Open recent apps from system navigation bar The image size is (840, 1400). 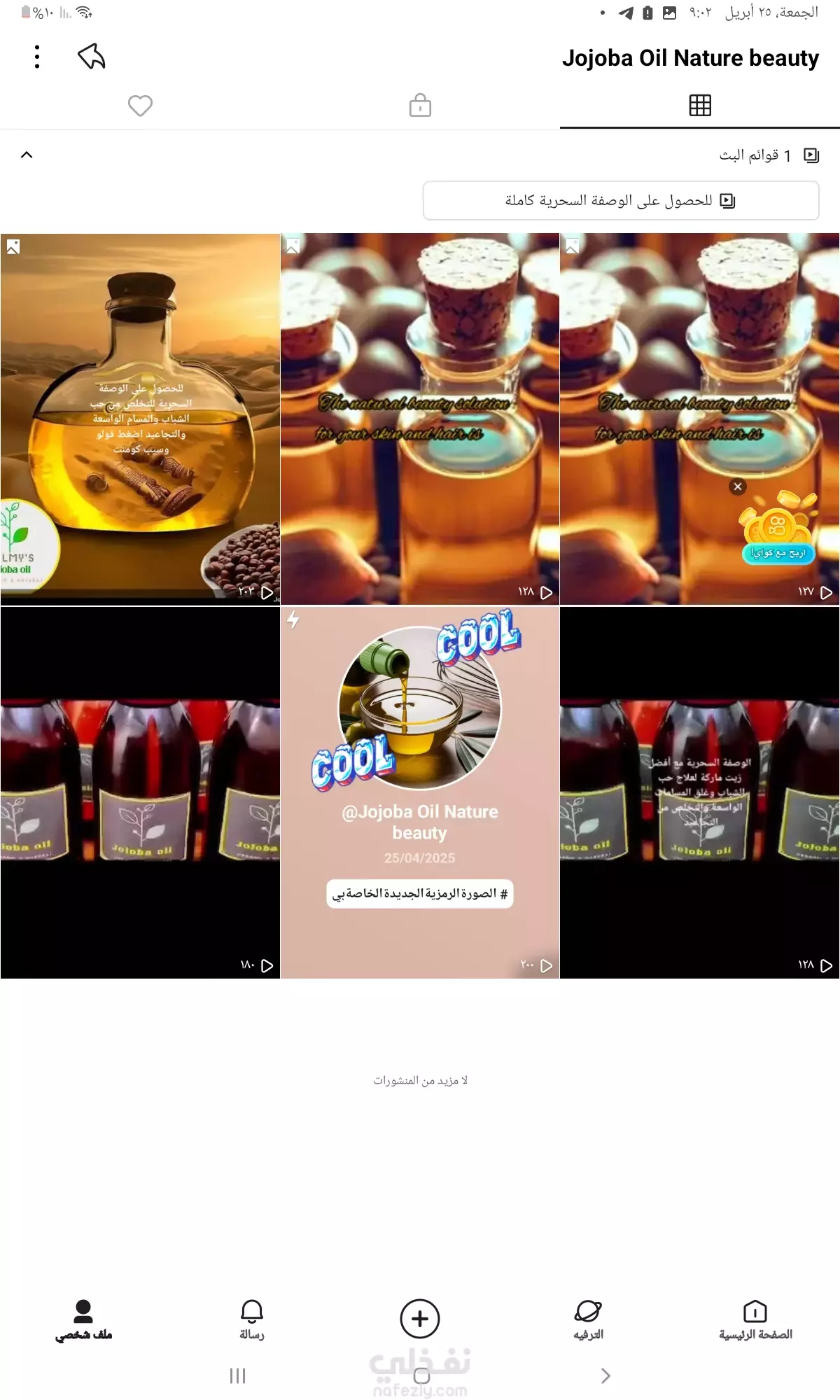click(238, 1376)
